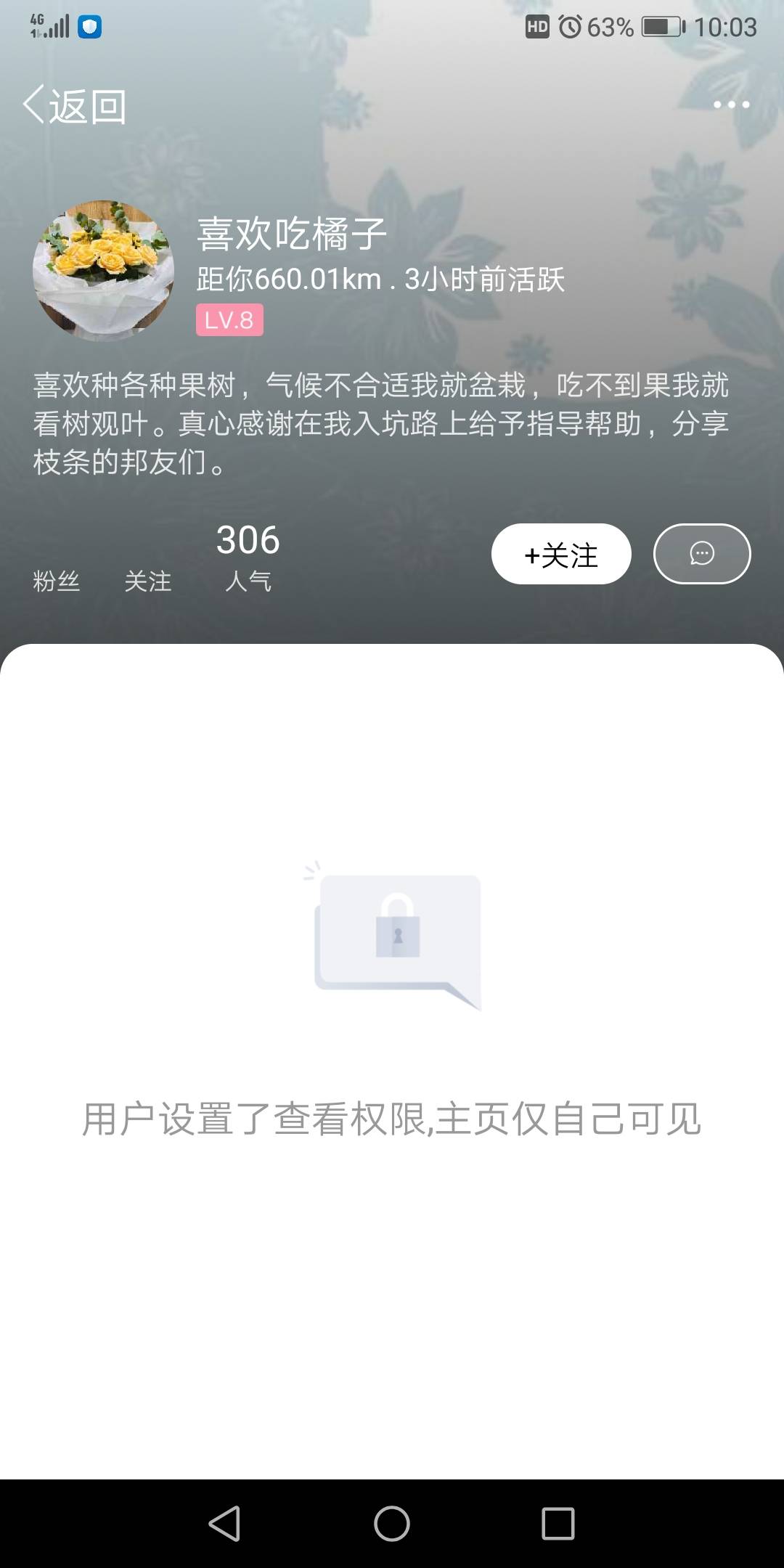The image size is (784, 1568).
Task: Go to the system home screen
Action: pyautogui.click(x=392, y=1523)
